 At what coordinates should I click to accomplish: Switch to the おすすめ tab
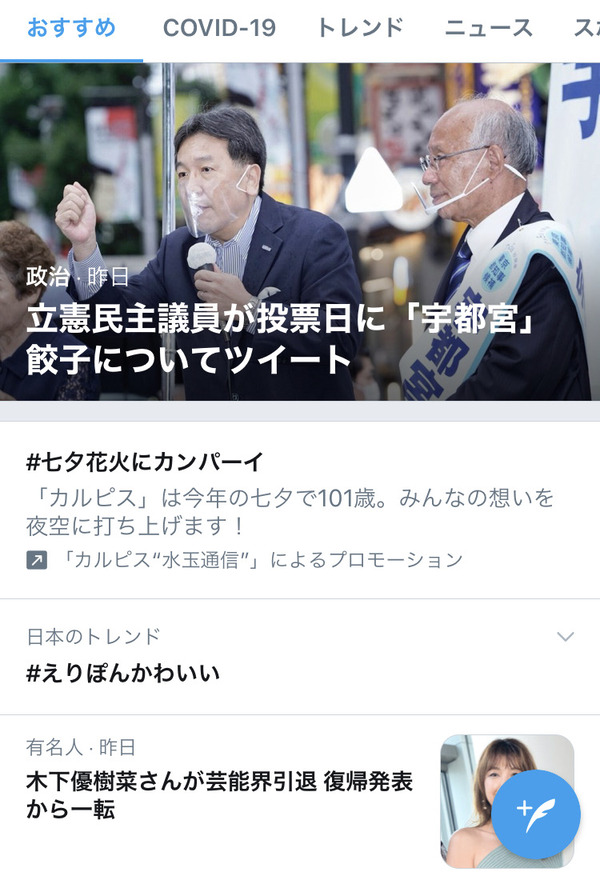71,28
